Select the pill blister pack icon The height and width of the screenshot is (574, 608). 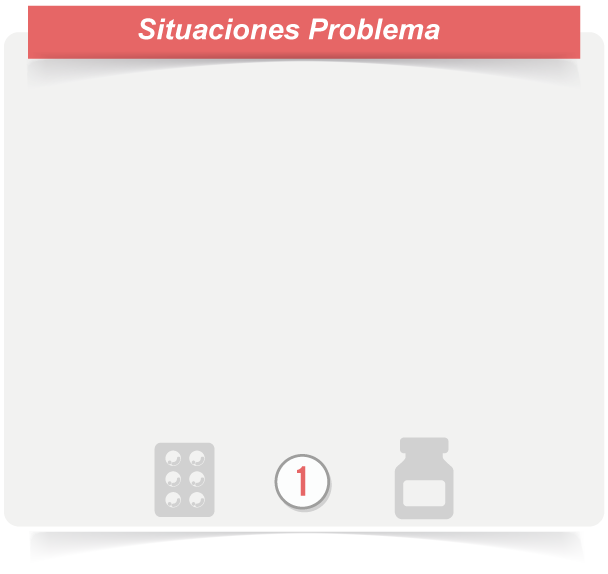coord(184,479)
